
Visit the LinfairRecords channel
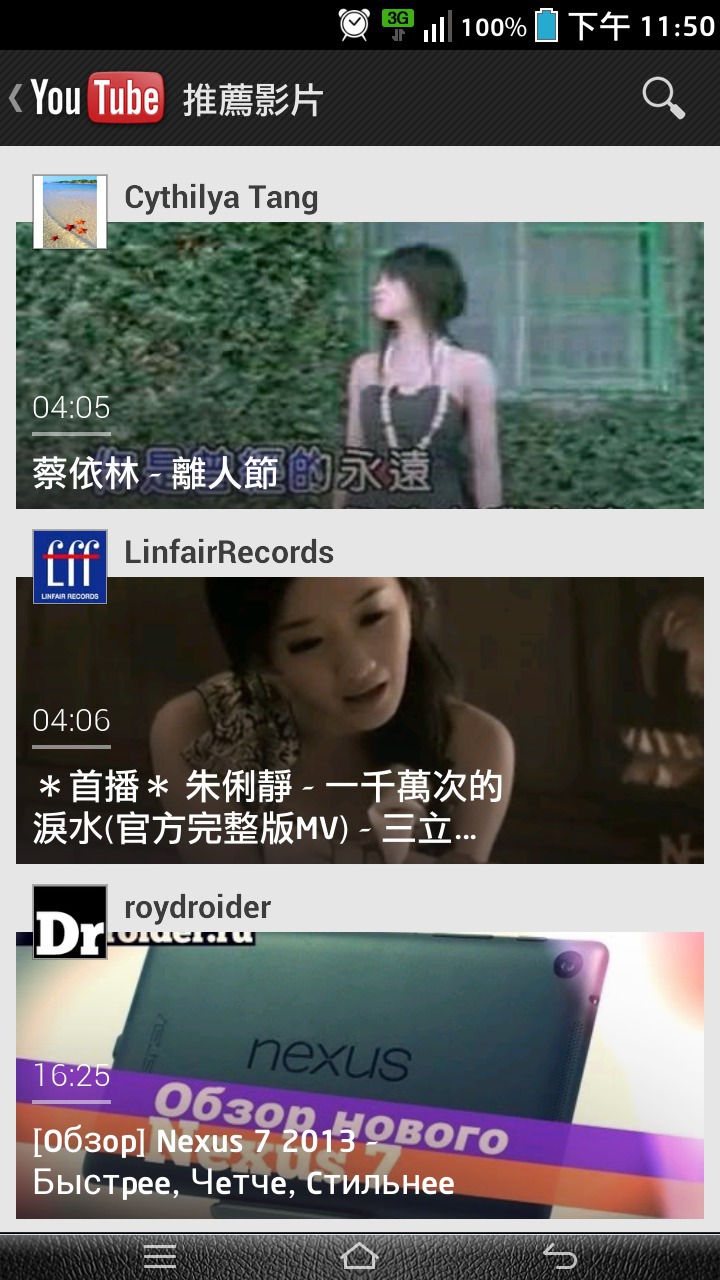coord(228,552)
